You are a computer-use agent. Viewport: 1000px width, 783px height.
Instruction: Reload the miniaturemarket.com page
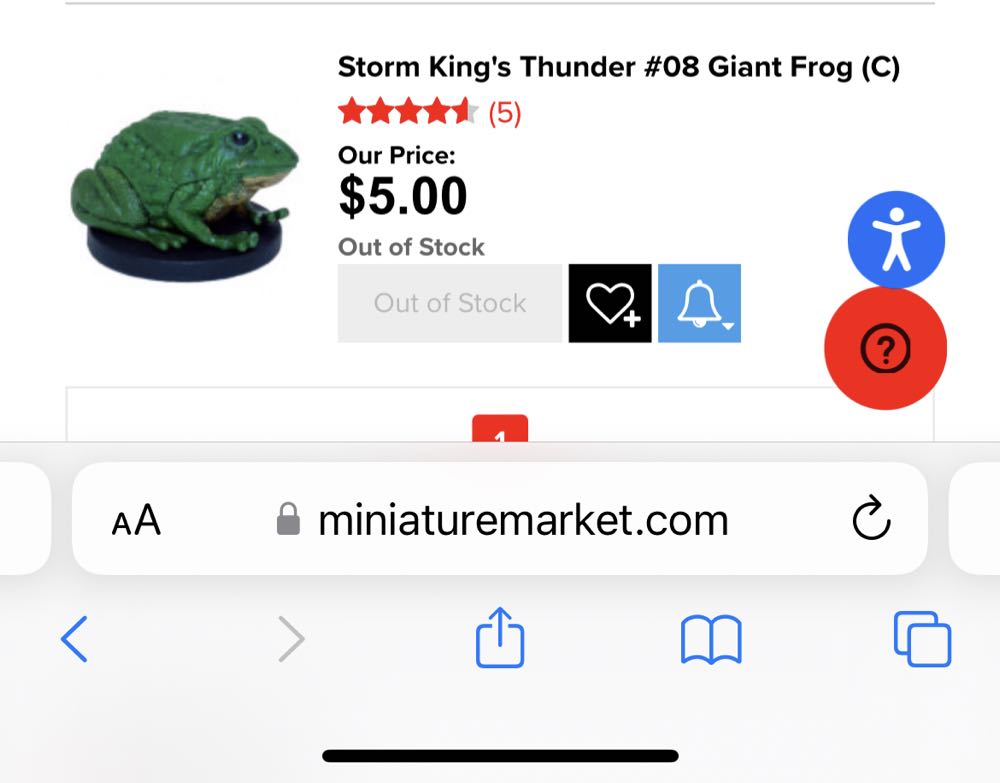click(x=870, y=520)
